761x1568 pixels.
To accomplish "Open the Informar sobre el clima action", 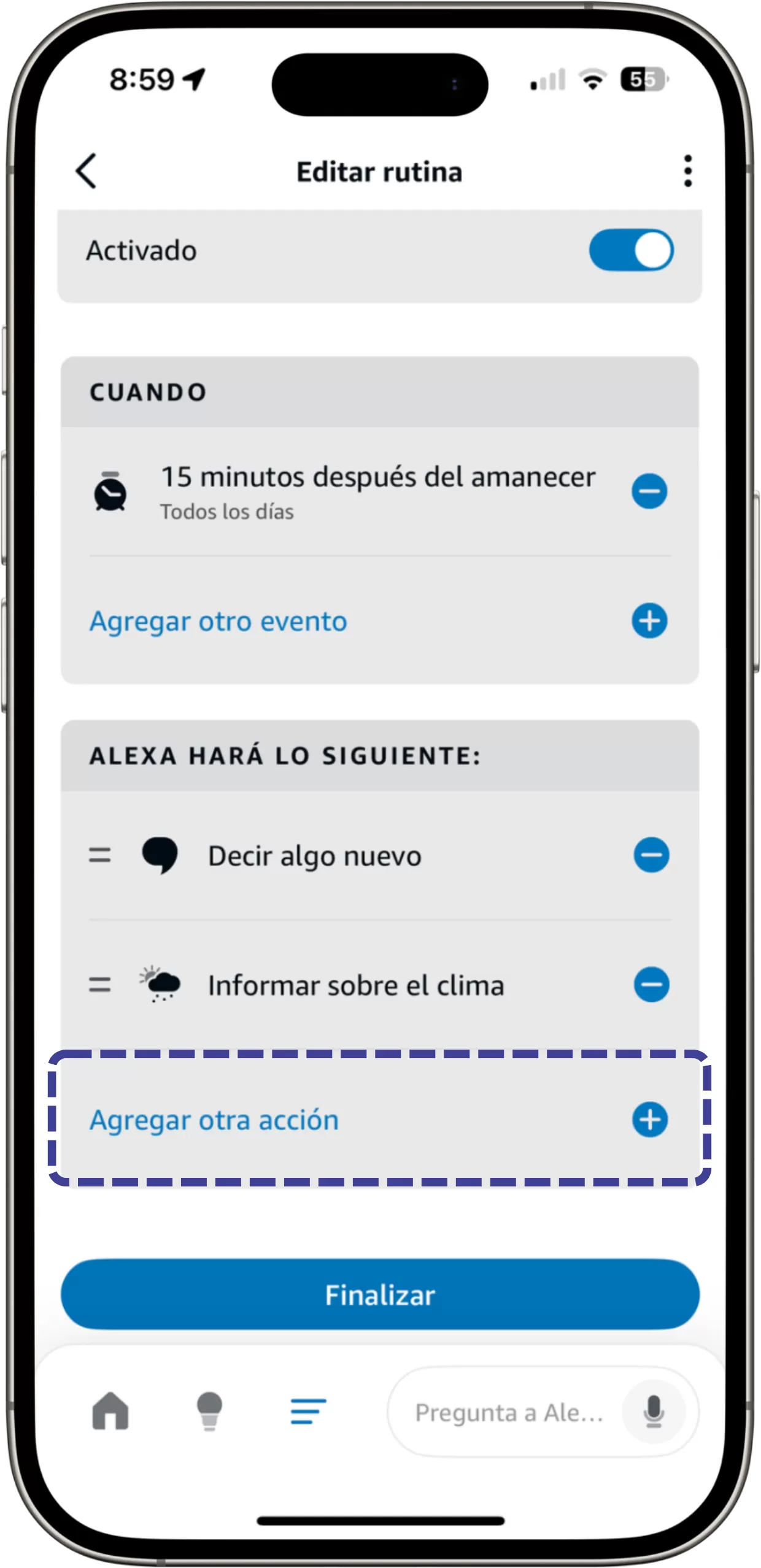I will click(356, 985).
